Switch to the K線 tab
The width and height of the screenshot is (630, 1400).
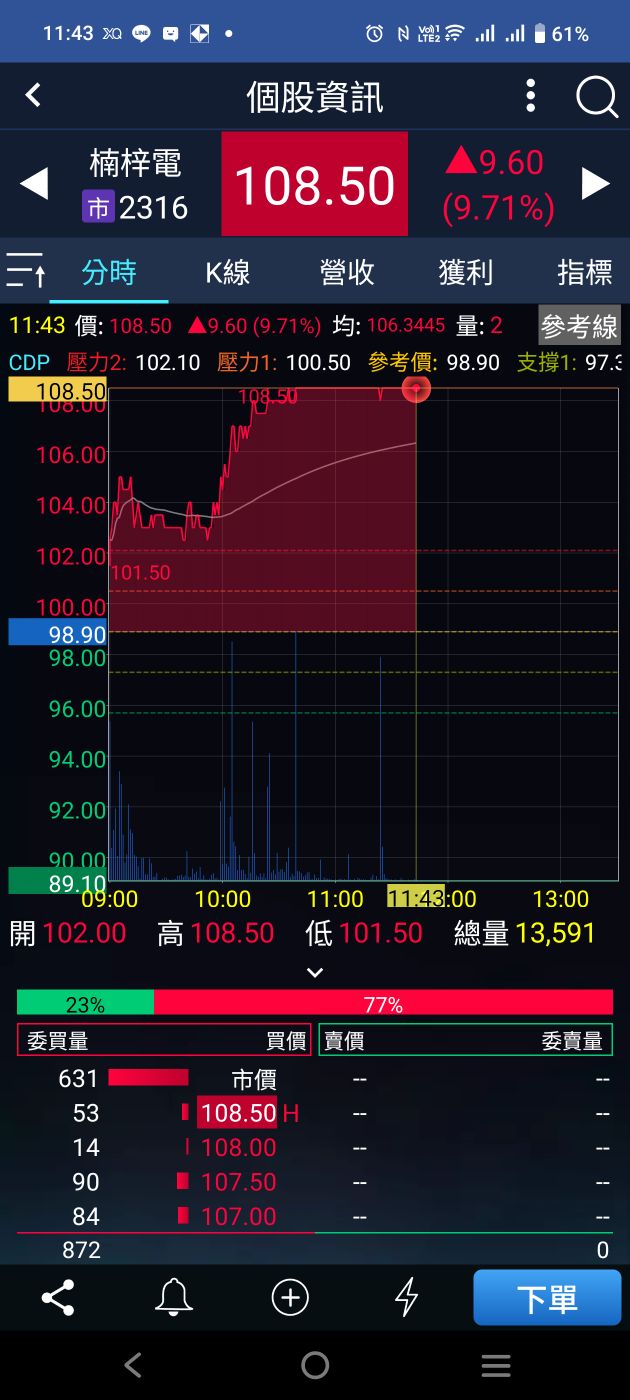[x=228, y=272]
